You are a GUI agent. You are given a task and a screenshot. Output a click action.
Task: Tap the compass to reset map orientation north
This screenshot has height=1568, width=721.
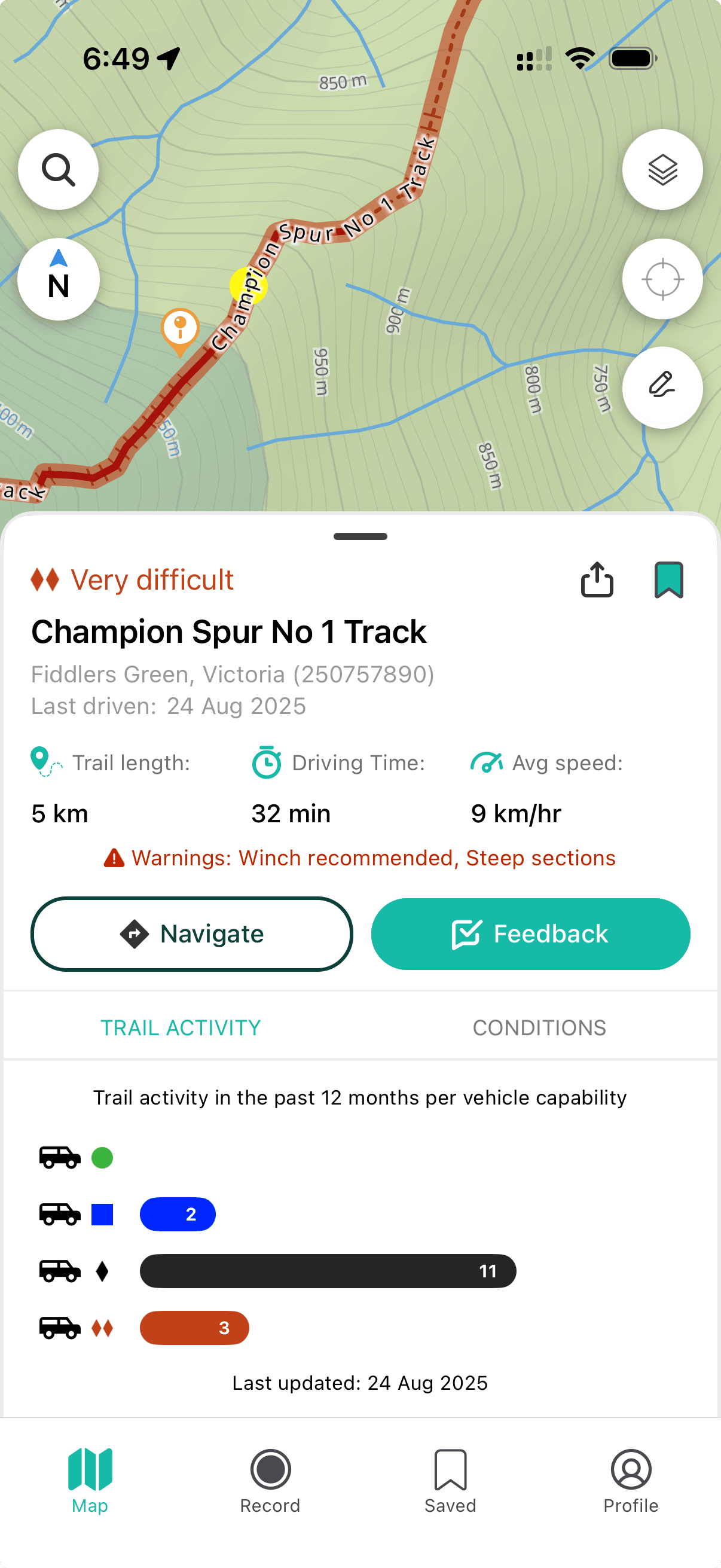pyautogui.click(x=58, y=279)
